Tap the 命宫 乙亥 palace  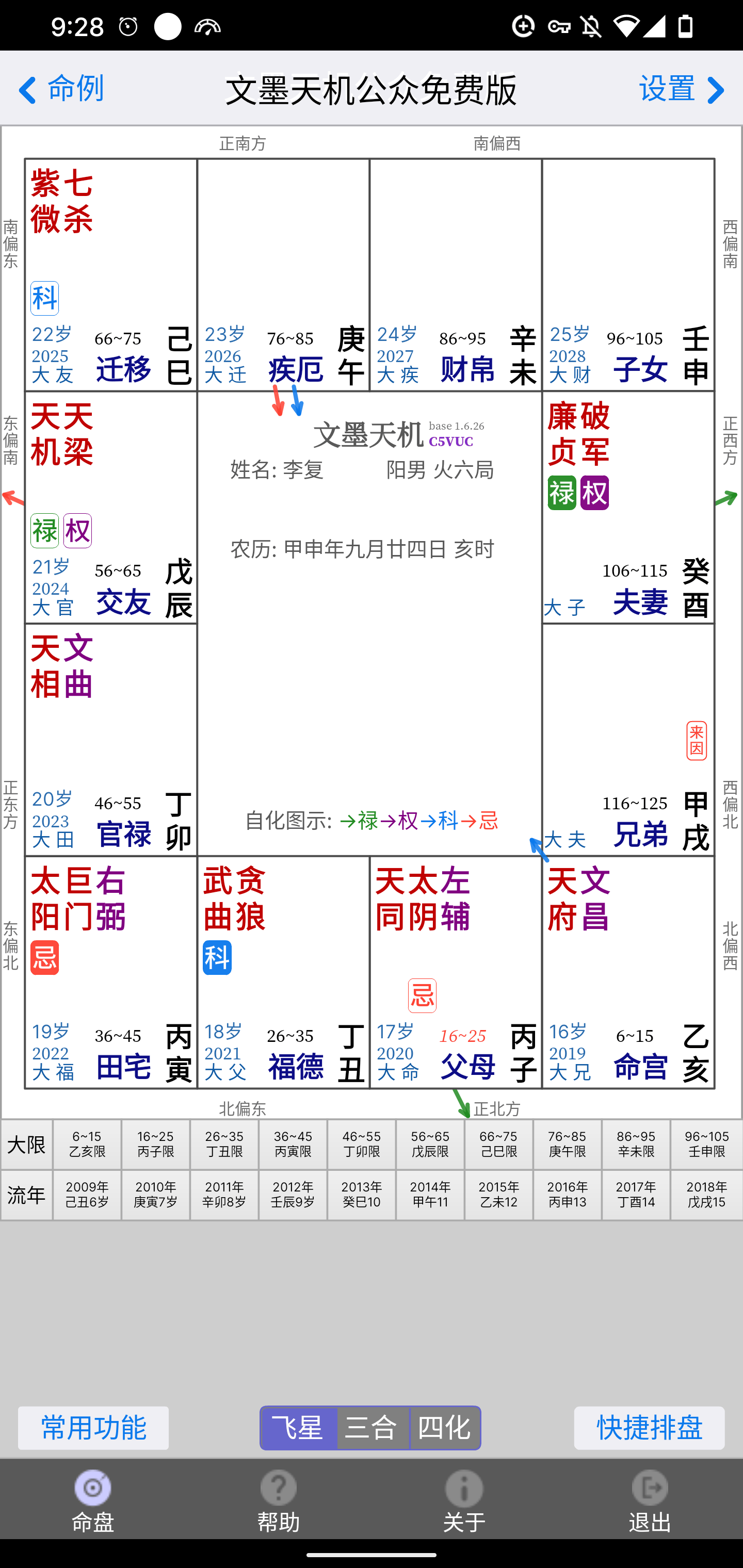(628, 972)
